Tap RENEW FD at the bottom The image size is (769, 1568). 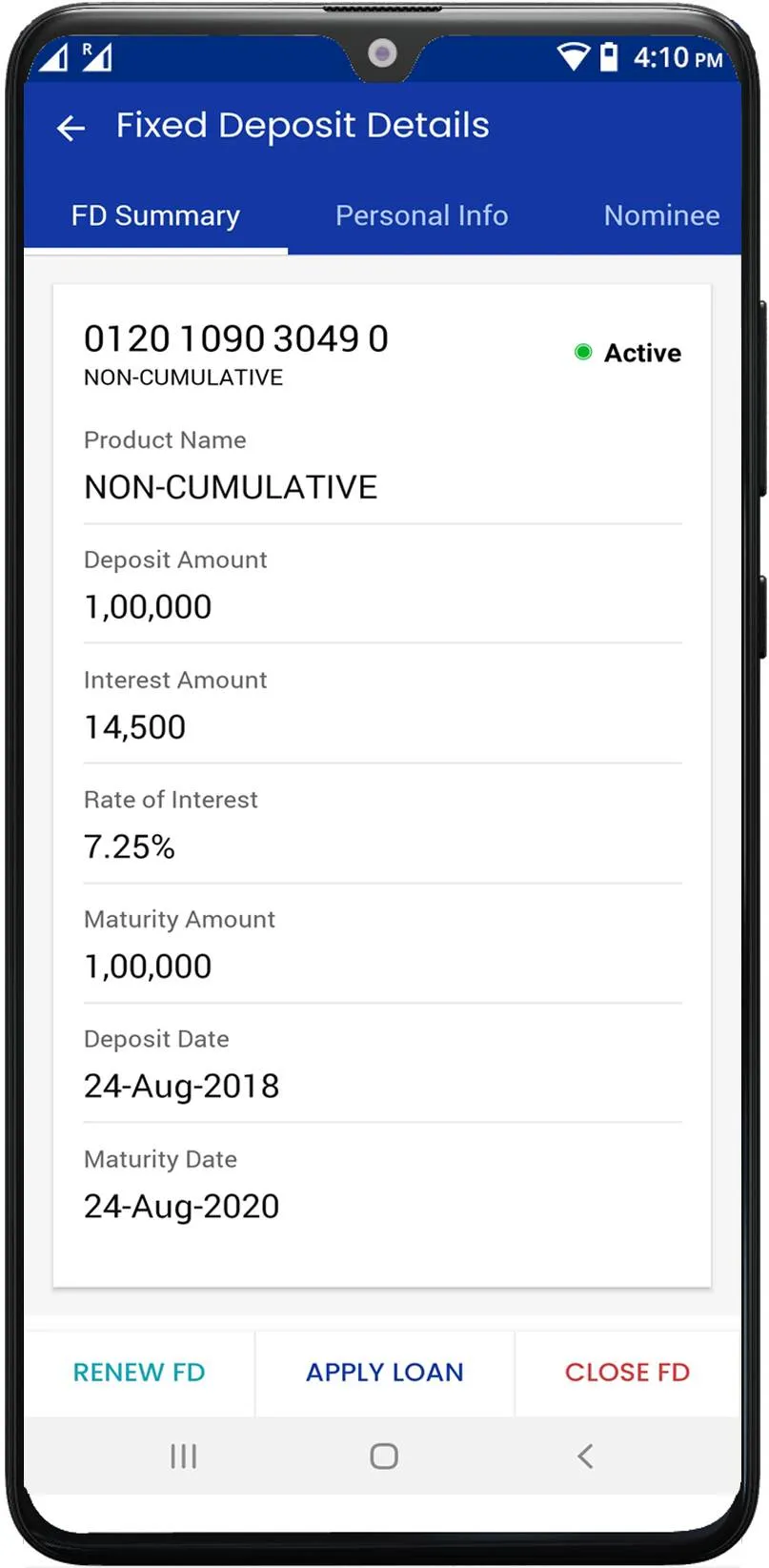[138, 1373]
